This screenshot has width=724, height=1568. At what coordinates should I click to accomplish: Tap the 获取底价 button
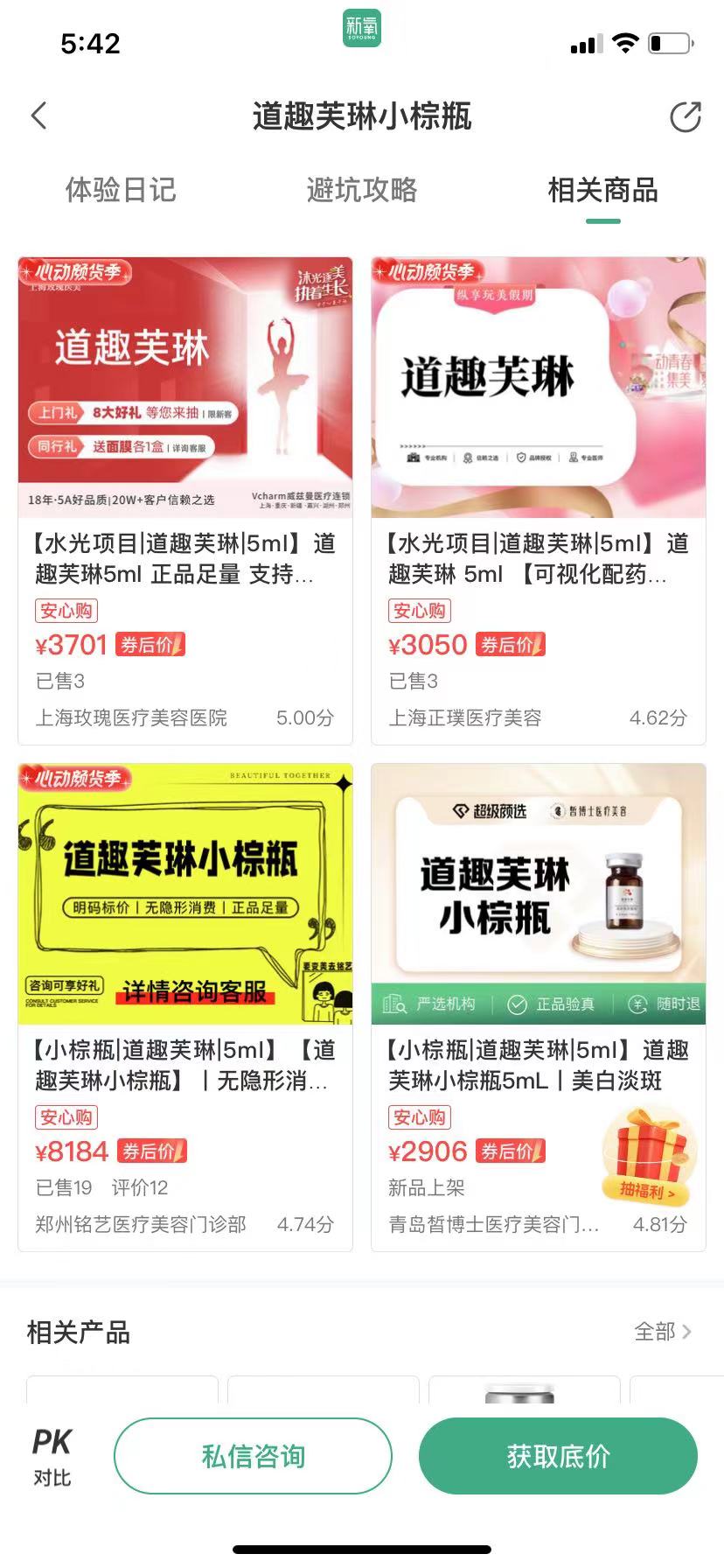click(558, 1456)
